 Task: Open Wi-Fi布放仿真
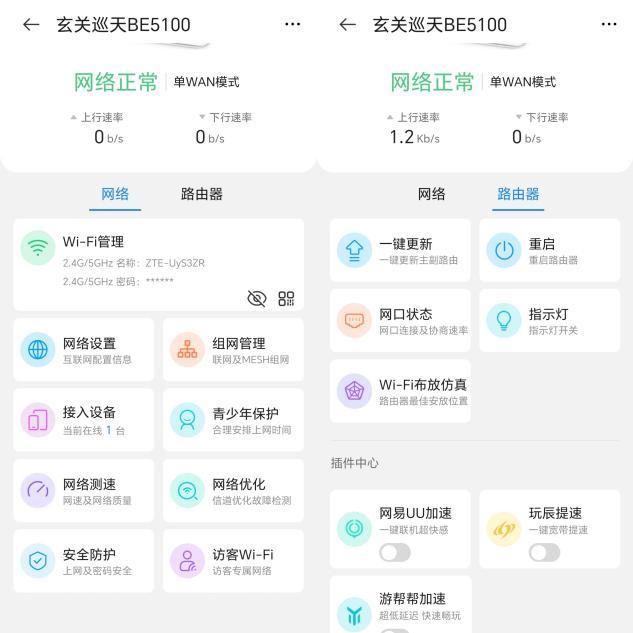400,391
